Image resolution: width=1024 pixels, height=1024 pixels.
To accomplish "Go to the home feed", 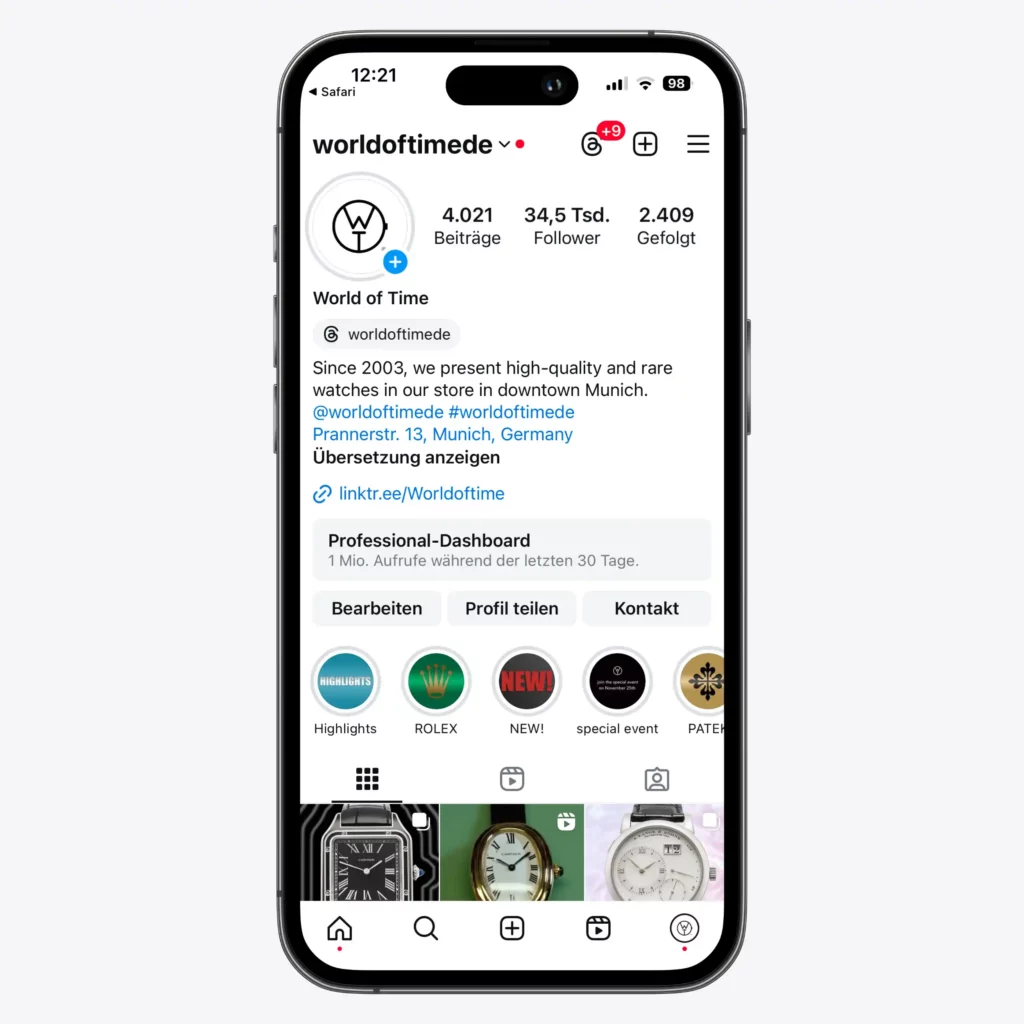I will (x=340, y=928).
